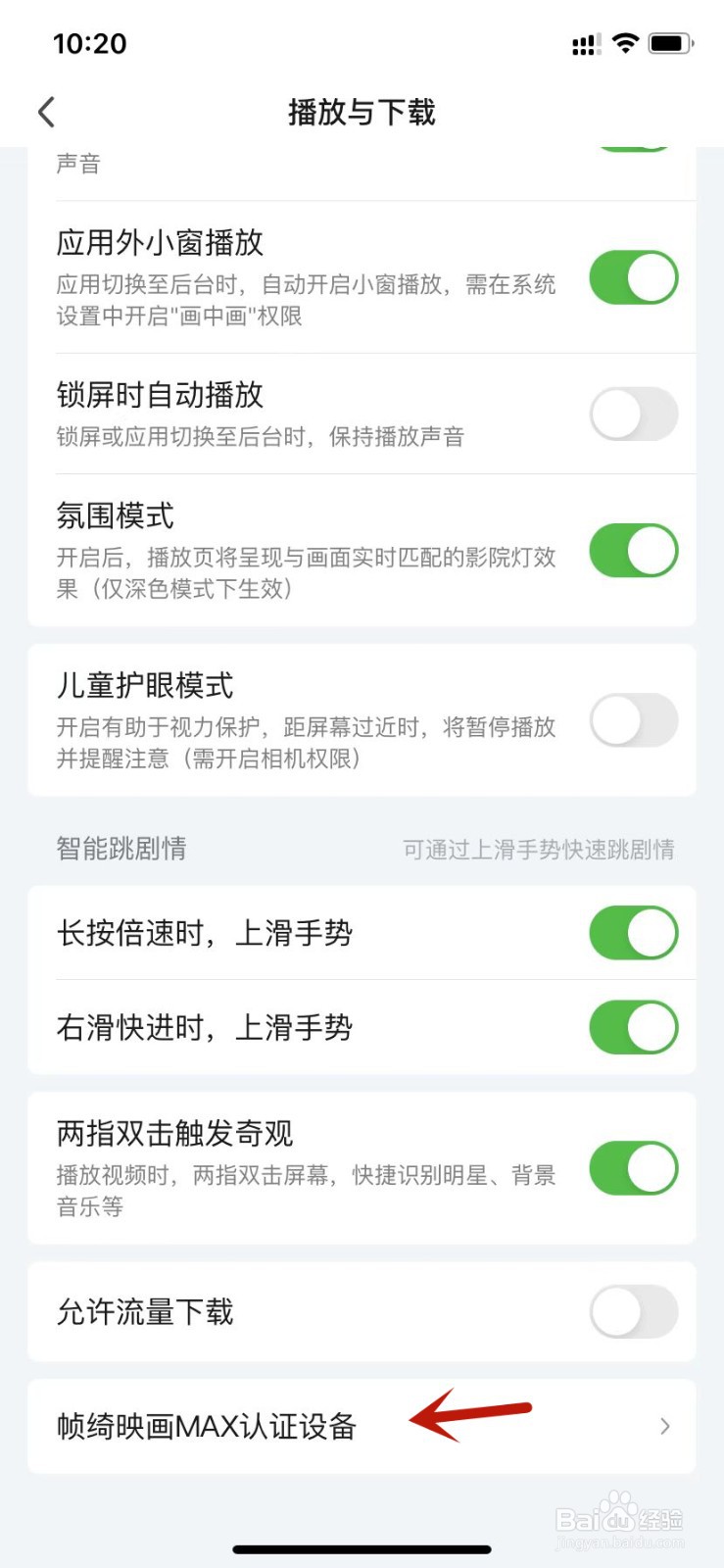
Task: Enable 锁屏时自动播放 switch
Action: pos(633,414)
